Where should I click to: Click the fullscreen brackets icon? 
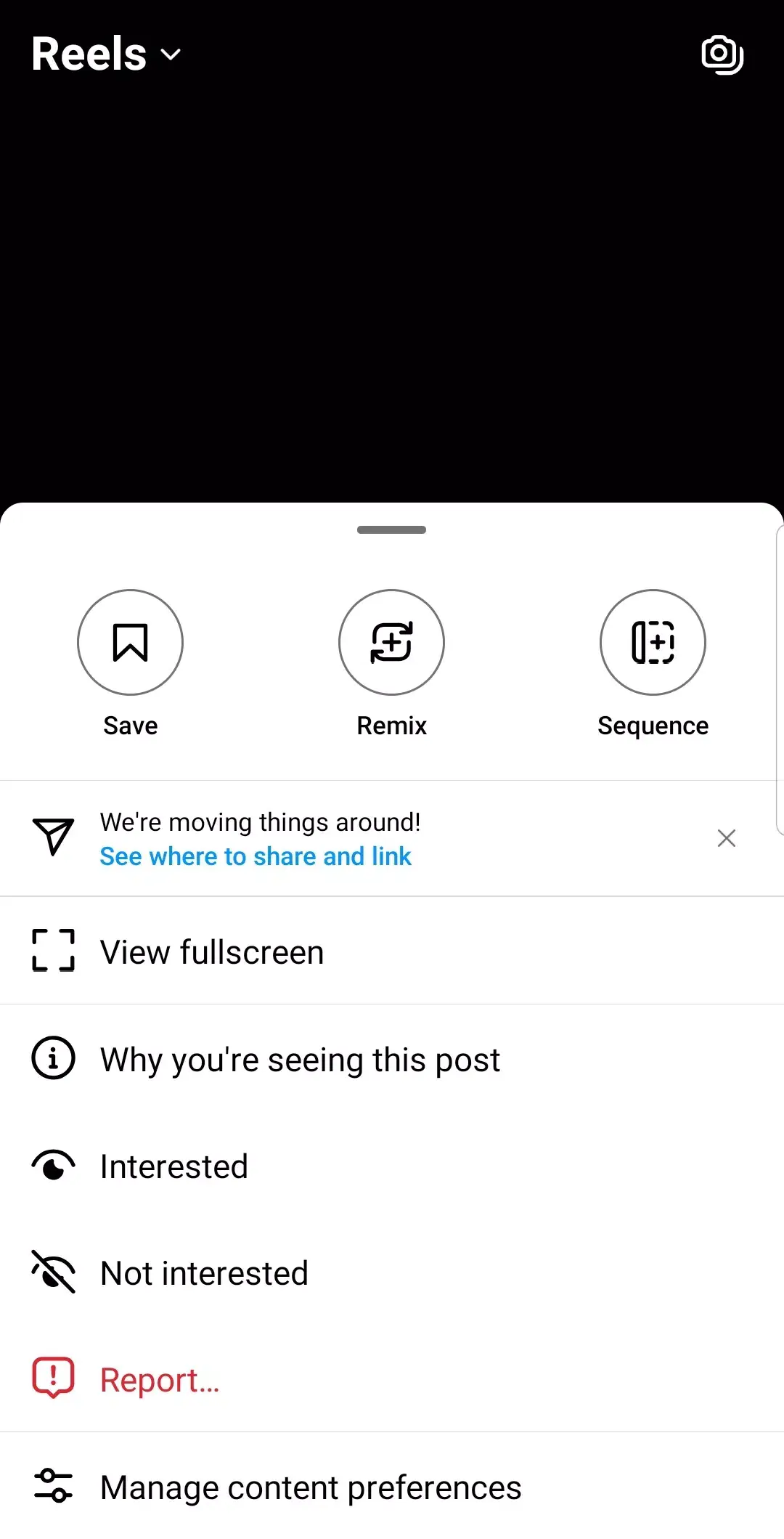click(53, 951)
